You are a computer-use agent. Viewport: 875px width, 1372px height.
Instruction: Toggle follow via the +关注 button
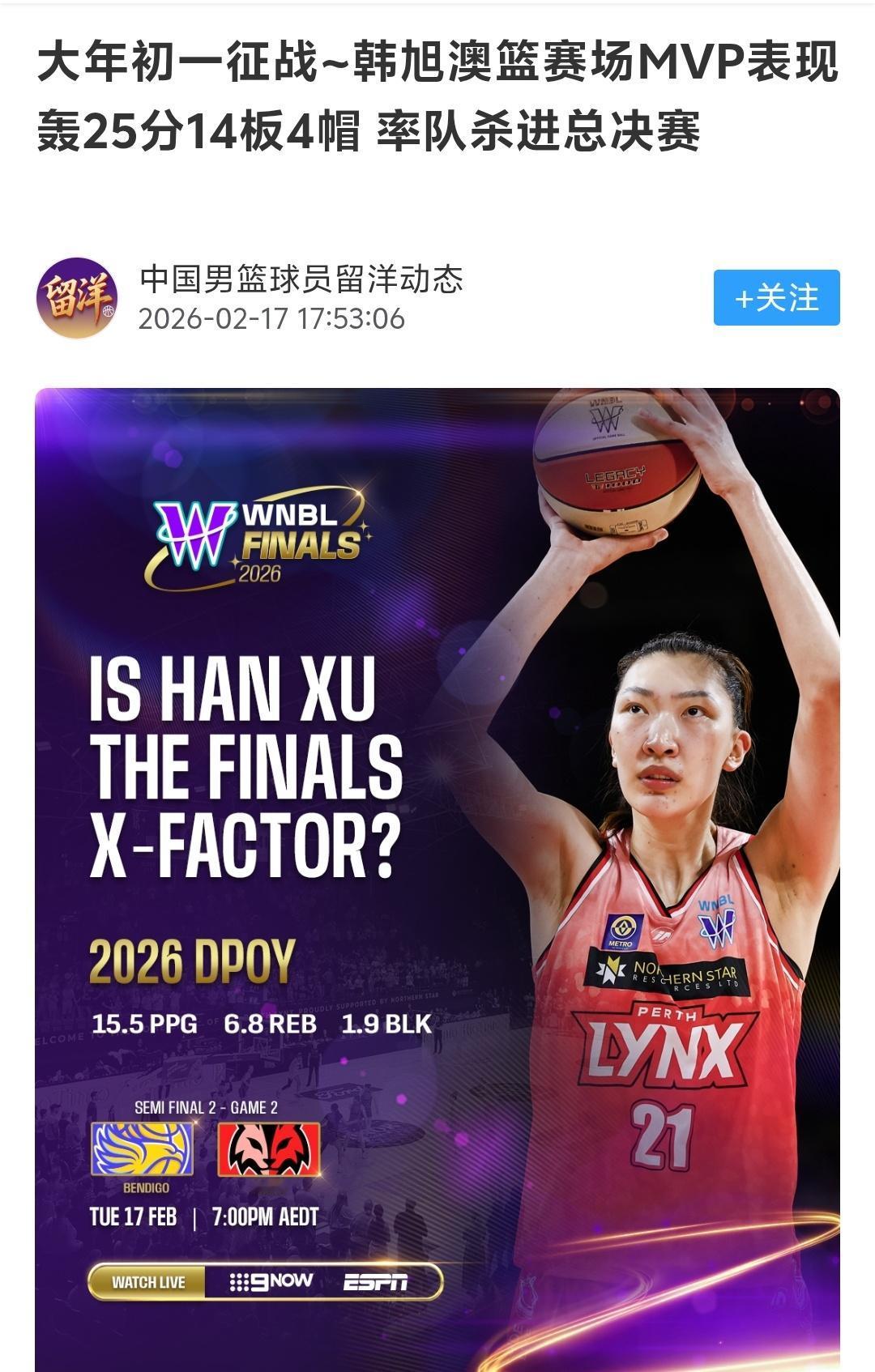776,296
